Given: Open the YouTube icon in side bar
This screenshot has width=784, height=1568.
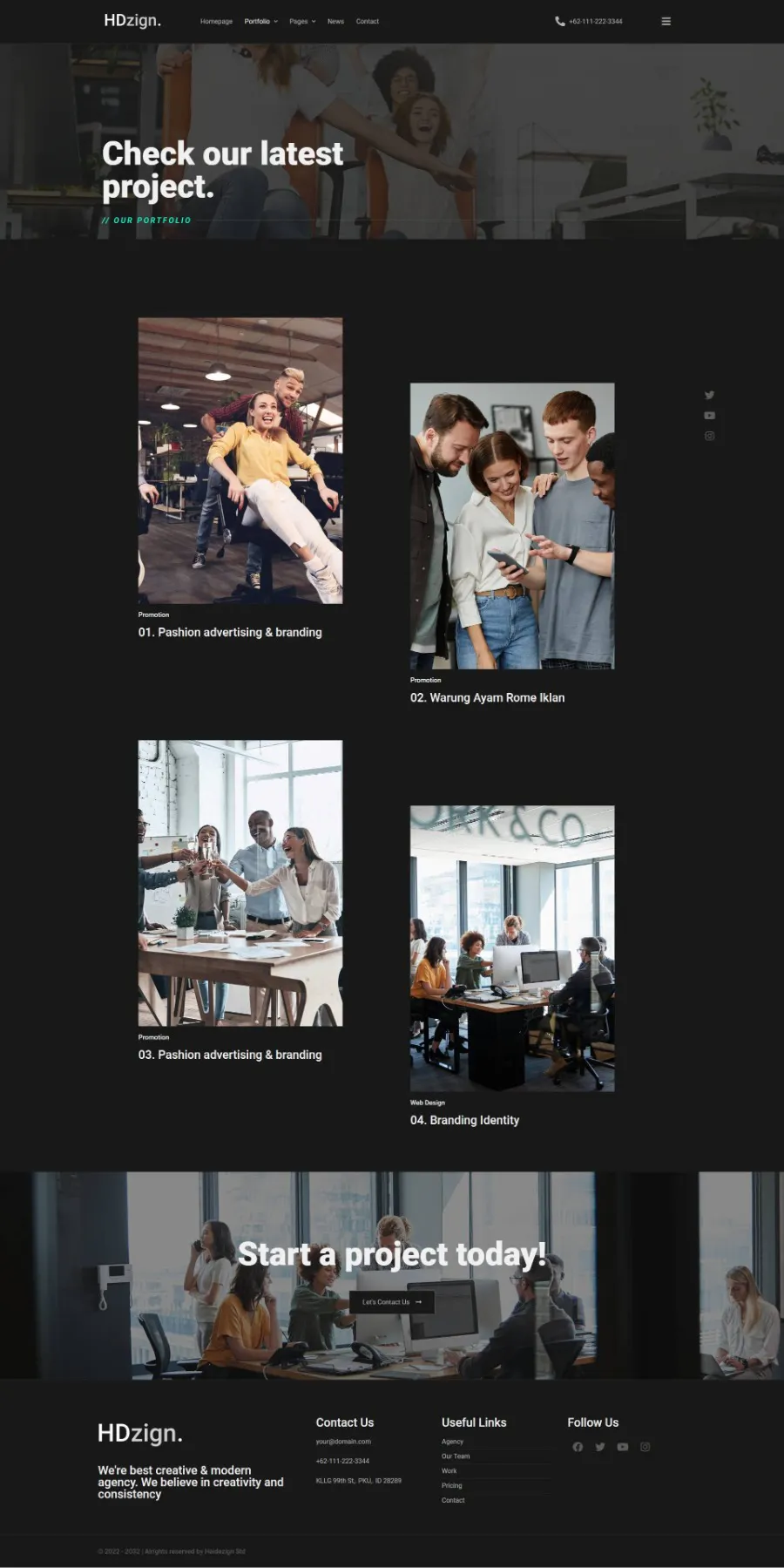Looking at the screenshot, I should [709, 416].
